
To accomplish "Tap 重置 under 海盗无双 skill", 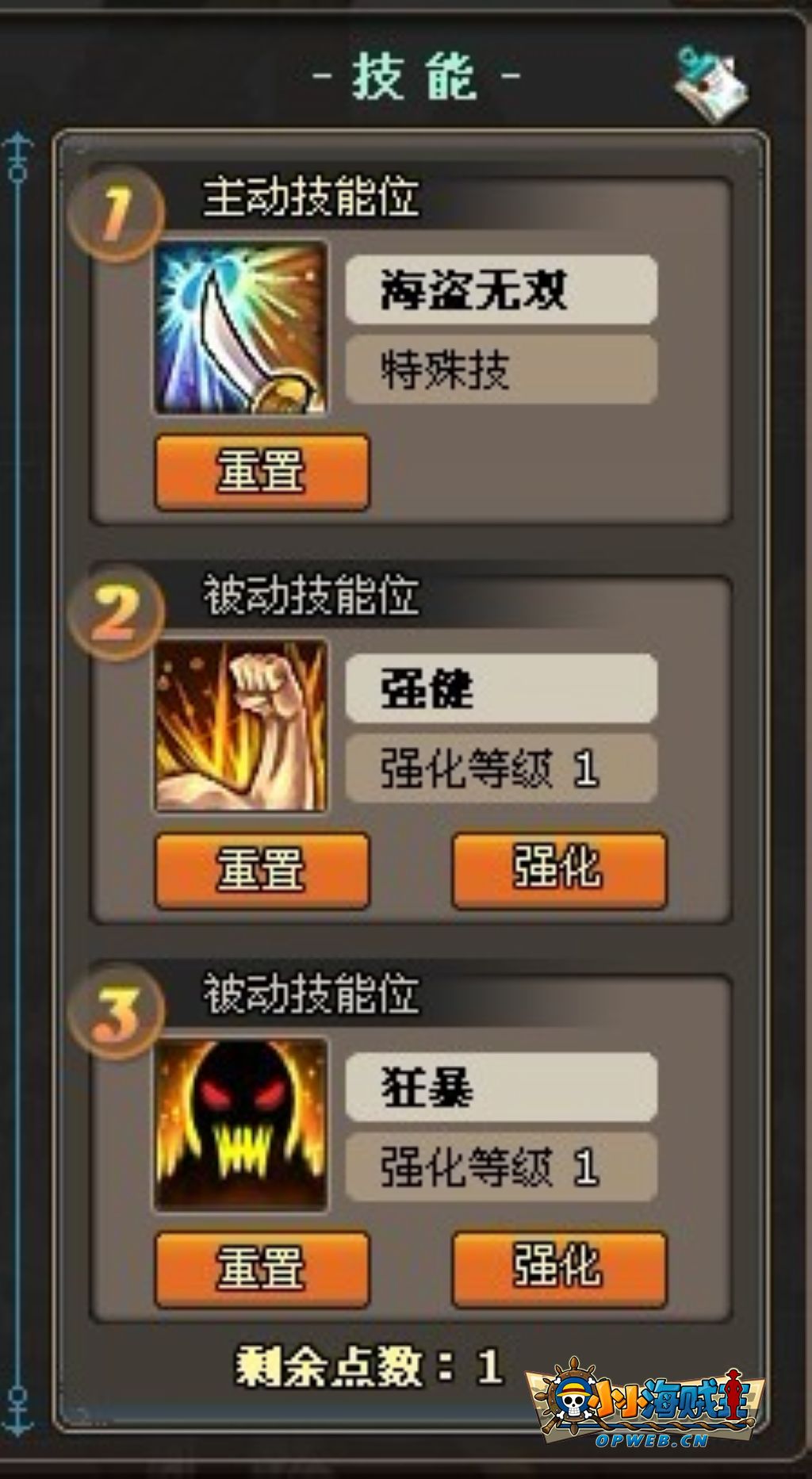I will tap(262, 471).
